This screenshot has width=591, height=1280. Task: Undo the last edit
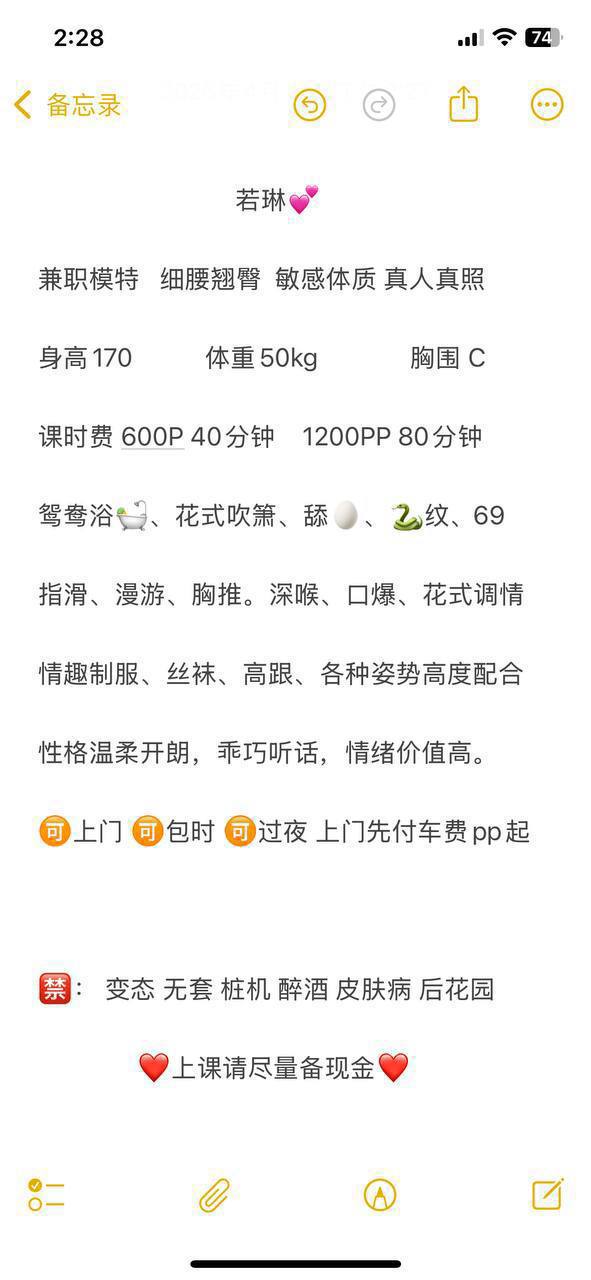pos(310,105)
